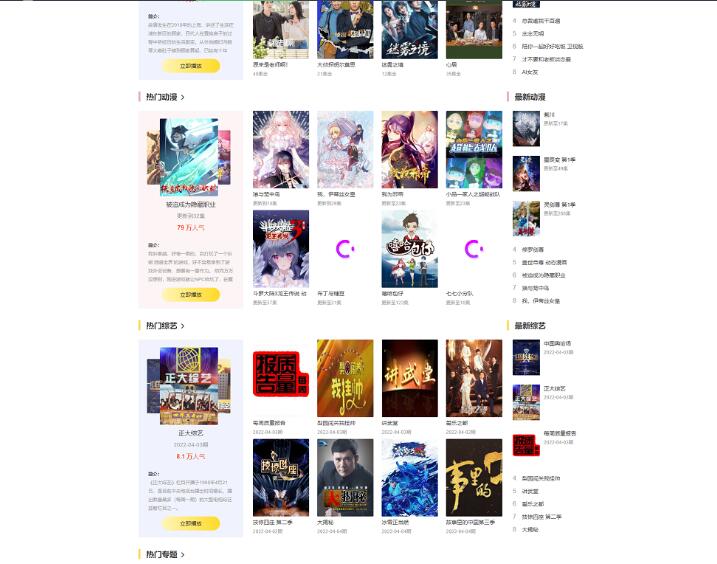This screenshot has width=717, height=564.
Task: Open the 大揭秘 variety show poster
Action: coord(345,477)
